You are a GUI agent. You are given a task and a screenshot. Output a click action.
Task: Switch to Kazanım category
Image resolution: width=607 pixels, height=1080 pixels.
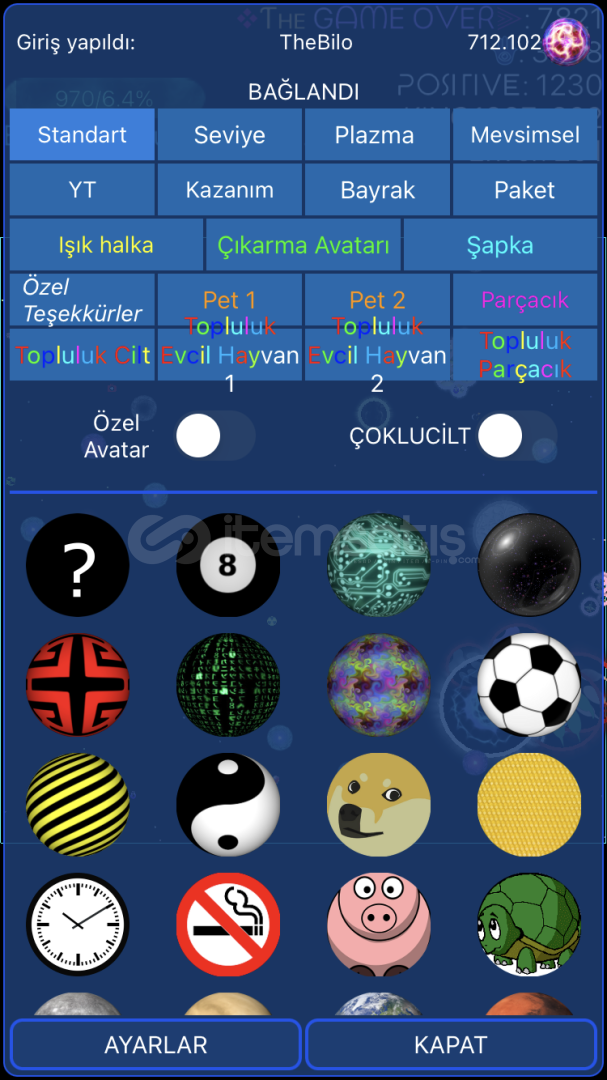229,189
